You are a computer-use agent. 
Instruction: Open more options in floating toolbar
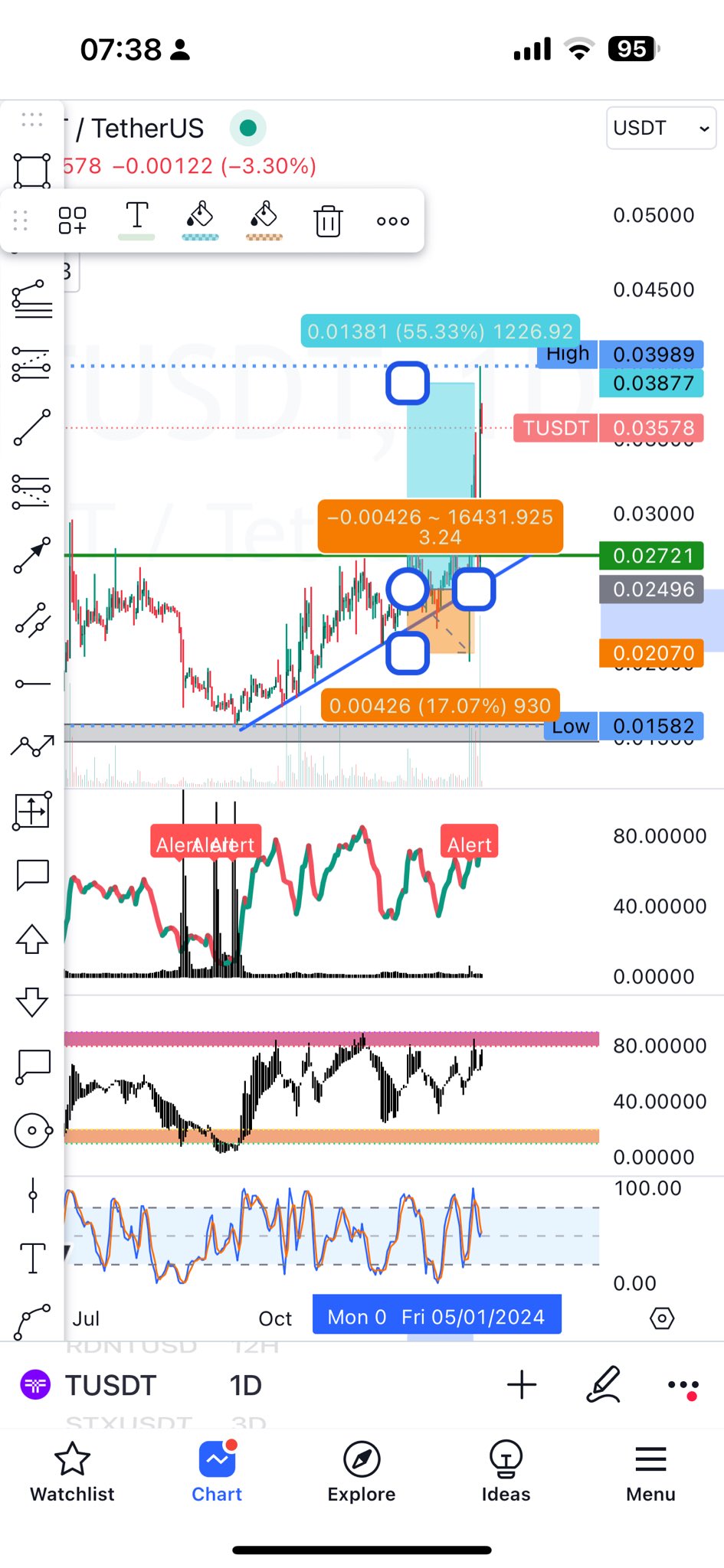tap(393, 220)
